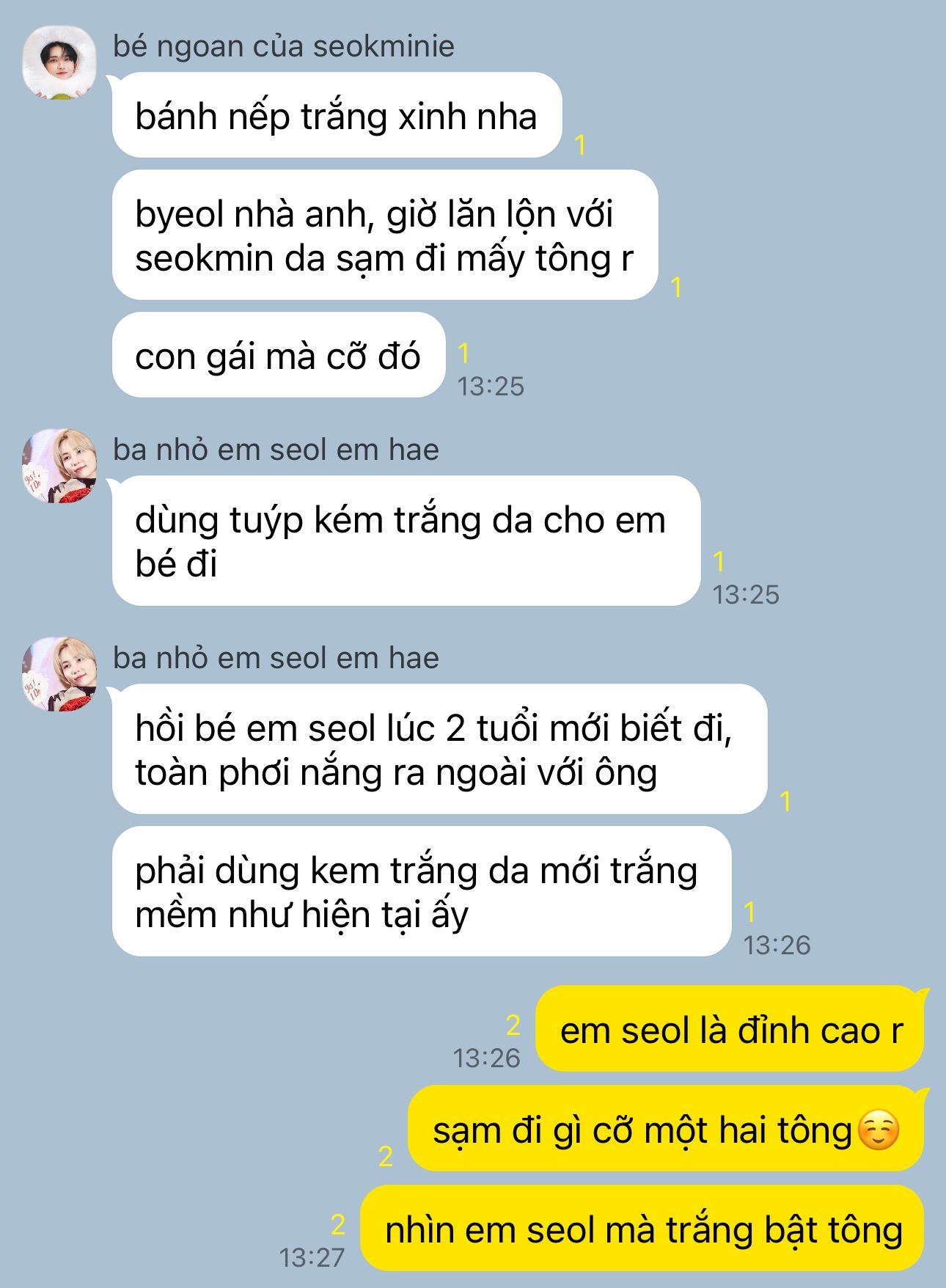This screenshot has height=1288, width=946.
Task: Open profile picture of bé ngoan của seokminie
Action: pyautogui.click(x=59, y=63)
